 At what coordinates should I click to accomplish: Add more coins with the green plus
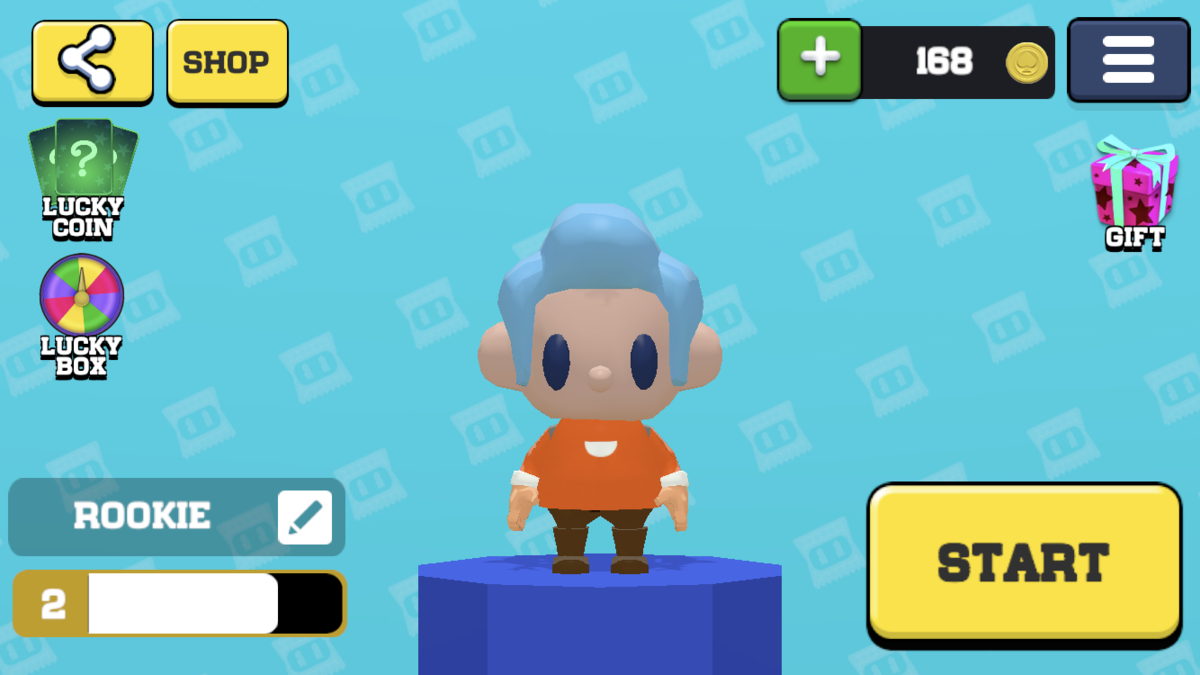(820, 60)
